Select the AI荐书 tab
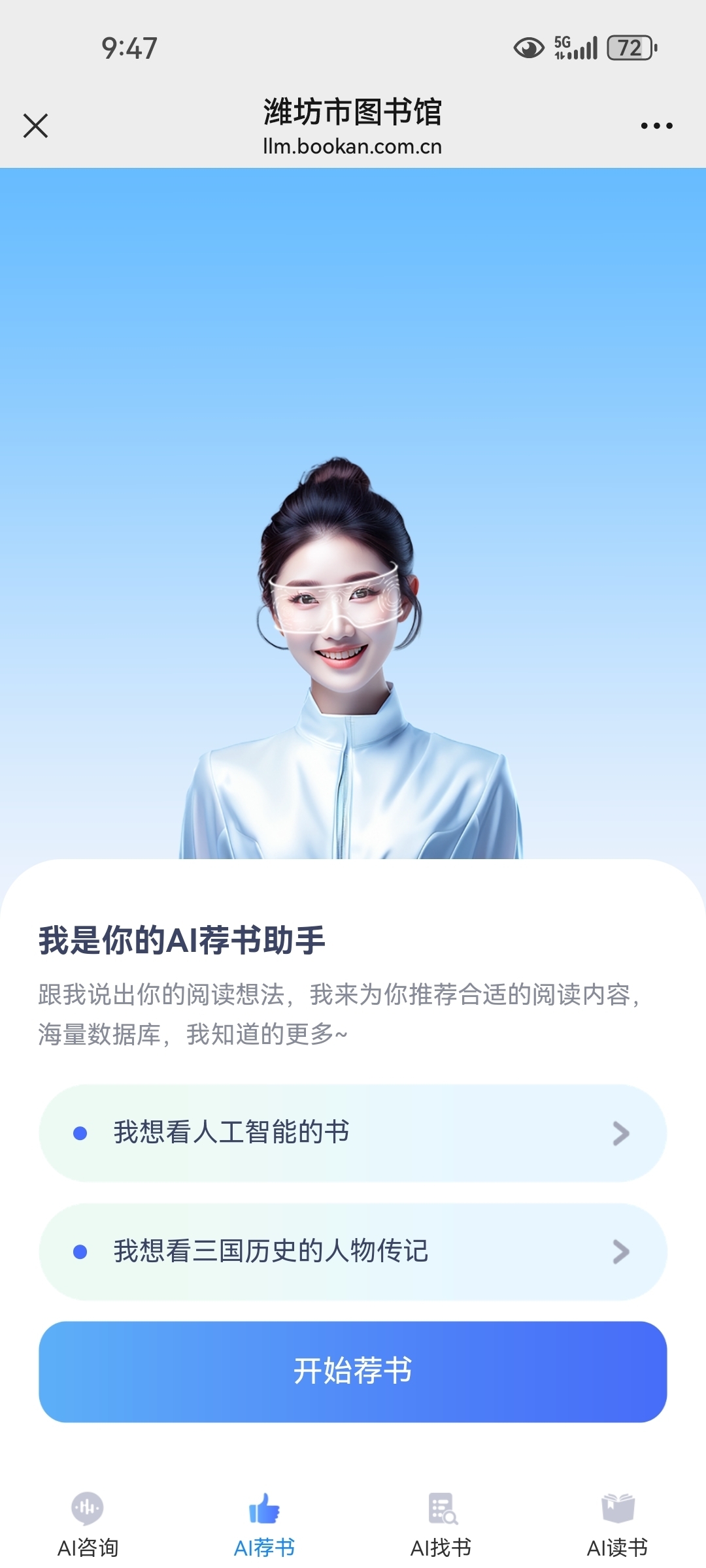Viewport: 706px width, 1568px height. click(265, 1526)
